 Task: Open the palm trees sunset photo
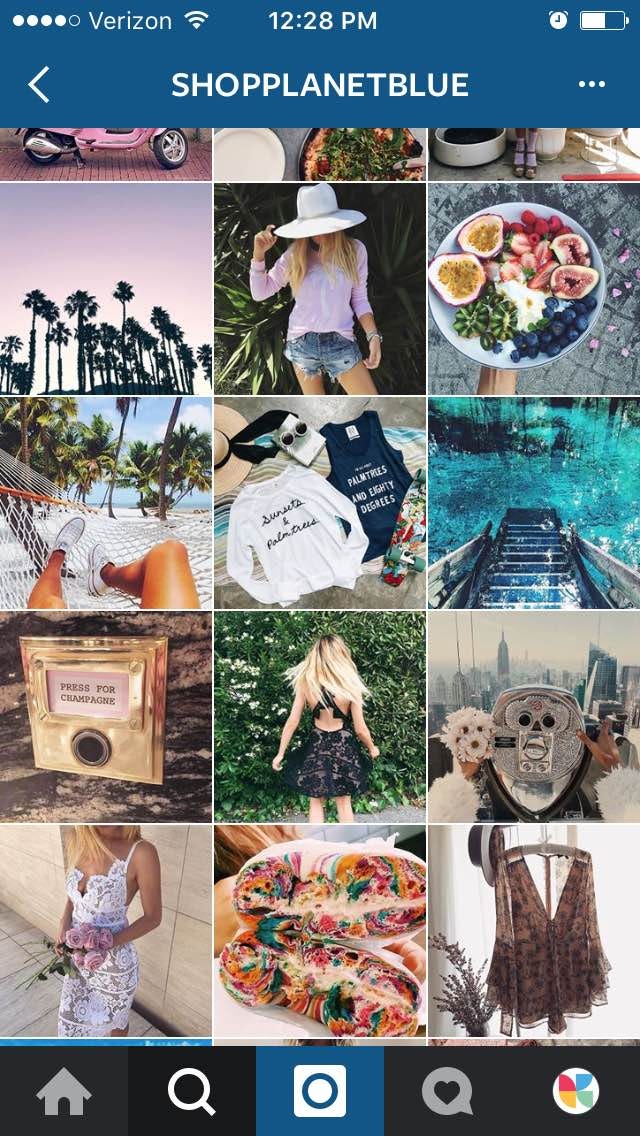point(106,289)
